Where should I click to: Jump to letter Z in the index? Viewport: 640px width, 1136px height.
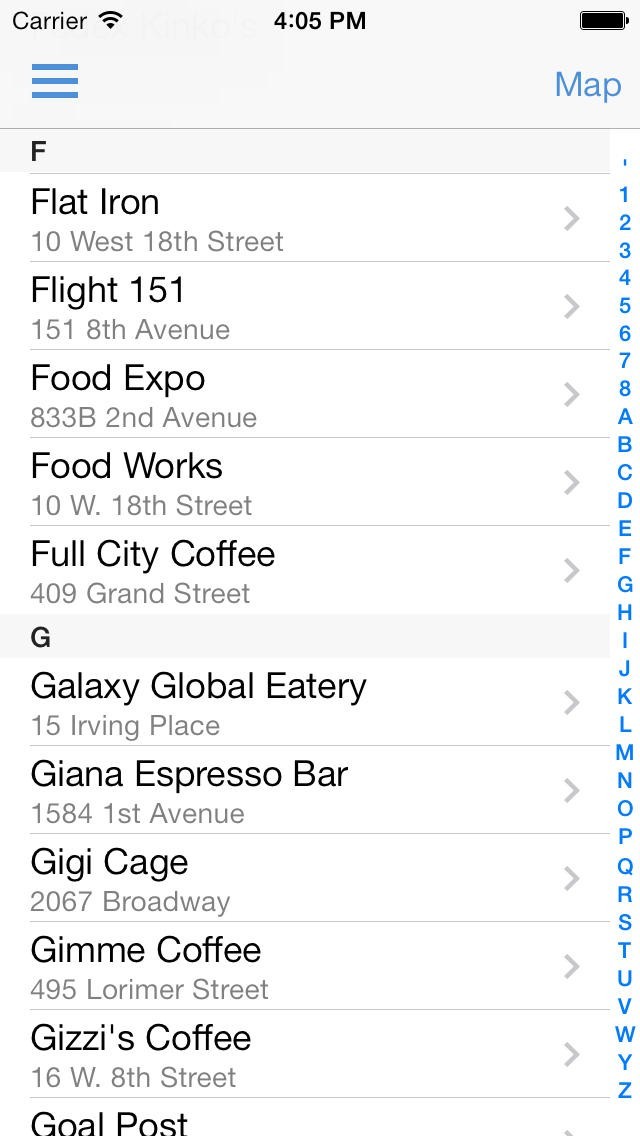(x=624, y=1090)
